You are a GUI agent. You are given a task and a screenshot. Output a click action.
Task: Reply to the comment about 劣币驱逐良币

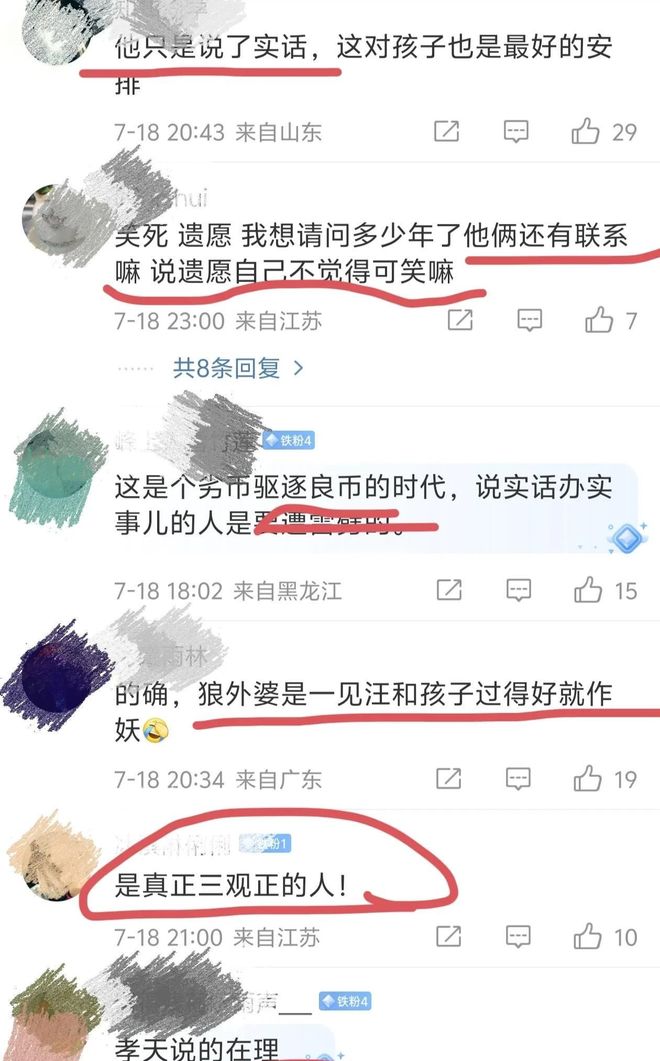coord(518,590)
